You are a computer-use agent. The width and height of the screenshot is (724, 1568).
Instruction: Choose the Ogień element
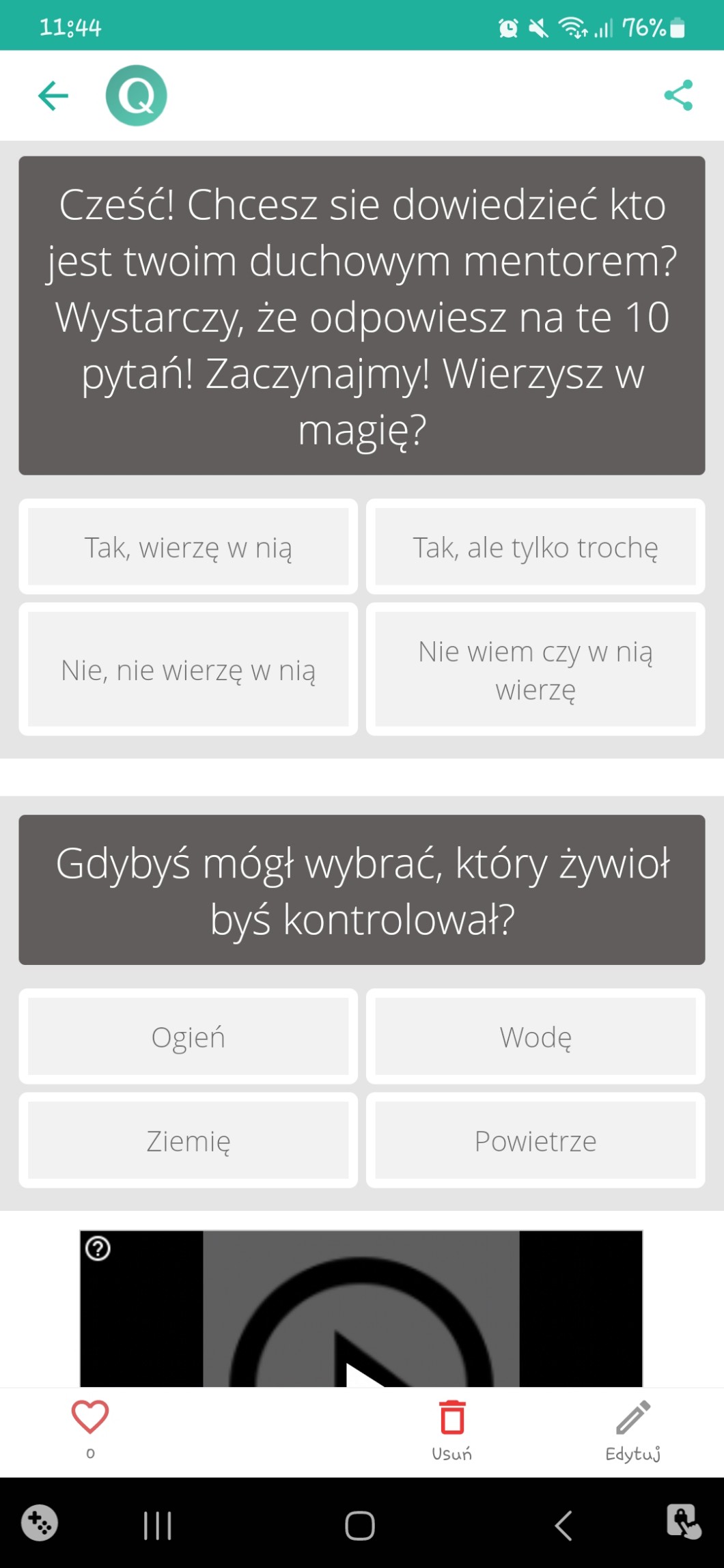tap(189, 1037)
